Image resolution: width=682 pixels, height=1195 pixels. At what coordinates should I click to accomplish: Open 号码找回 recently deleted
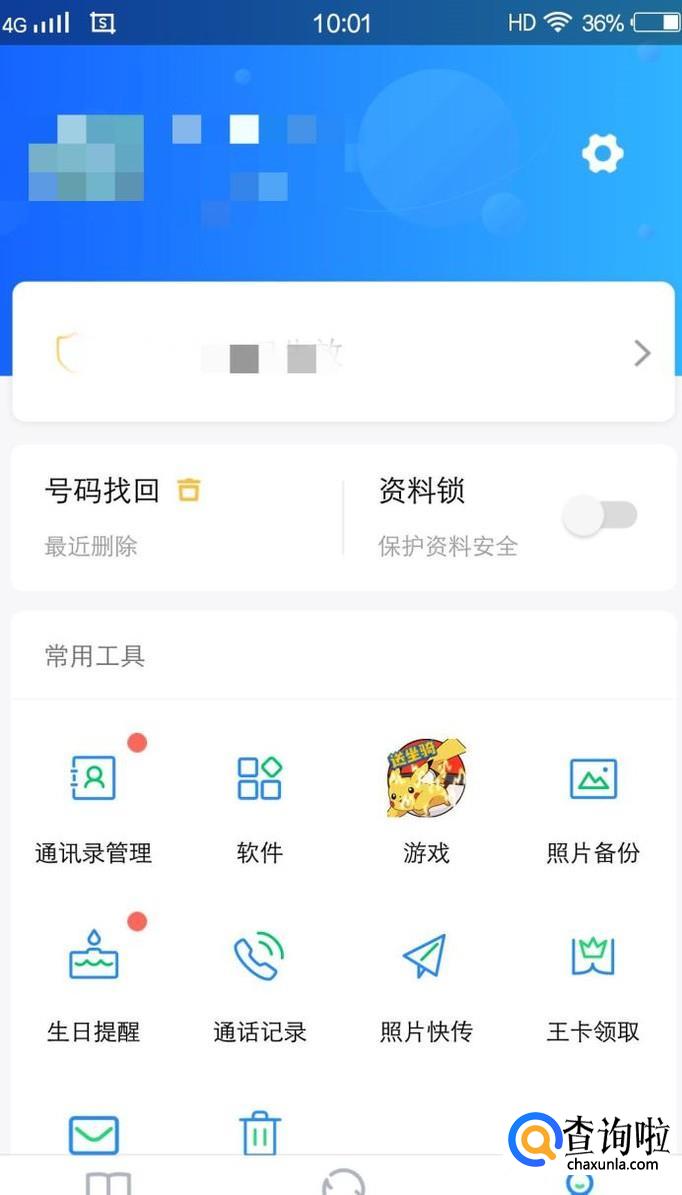122,516
